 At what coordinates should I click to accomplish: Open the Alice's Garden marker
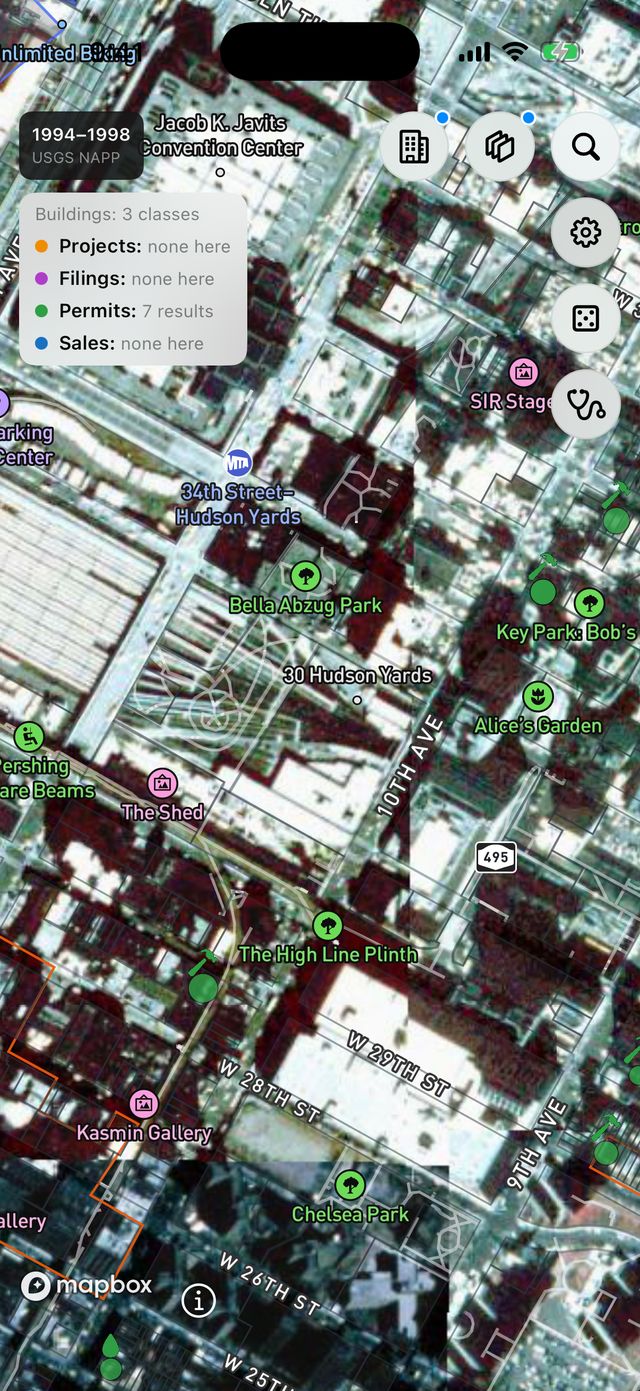(538, 697)
